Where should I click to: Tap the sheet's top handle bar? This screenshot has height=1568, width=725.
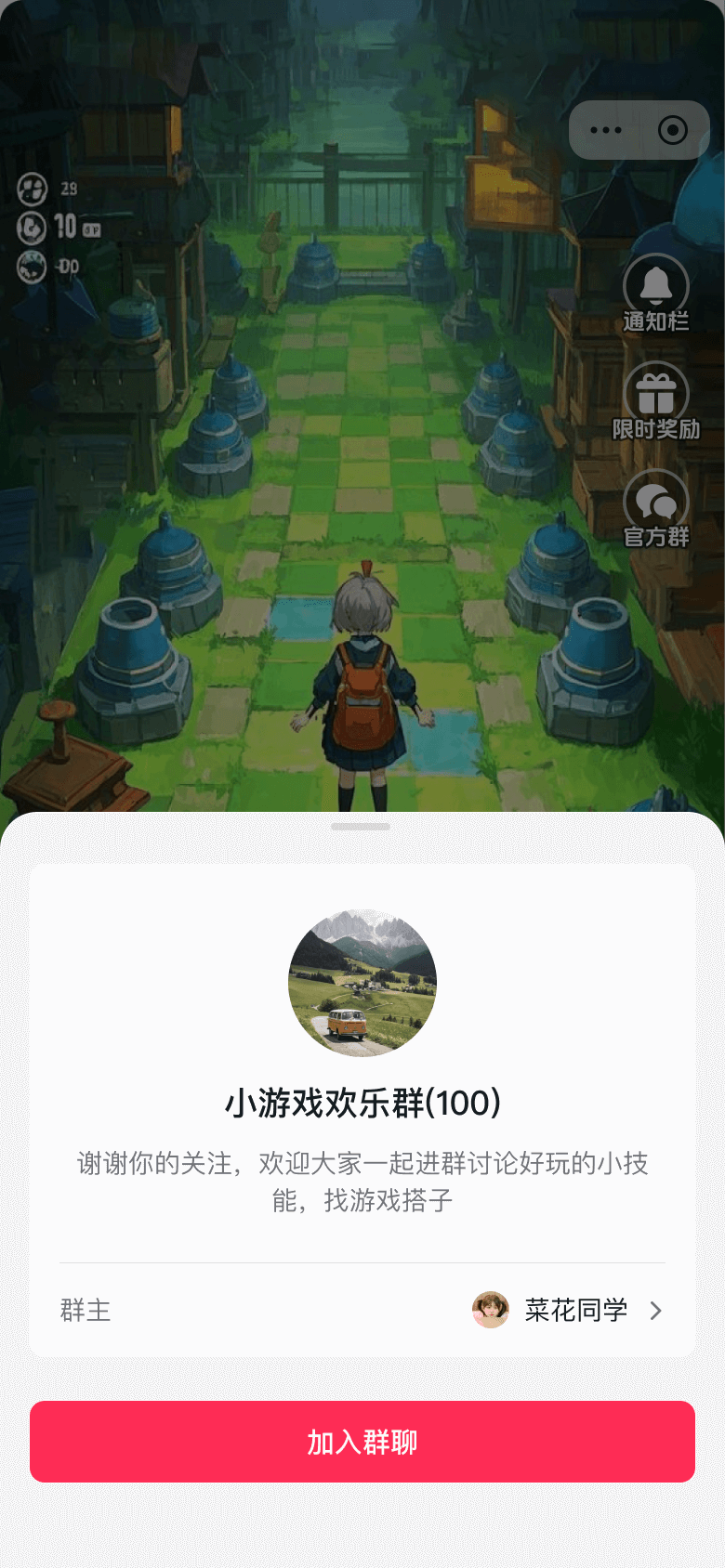click(x=361, y=826)
